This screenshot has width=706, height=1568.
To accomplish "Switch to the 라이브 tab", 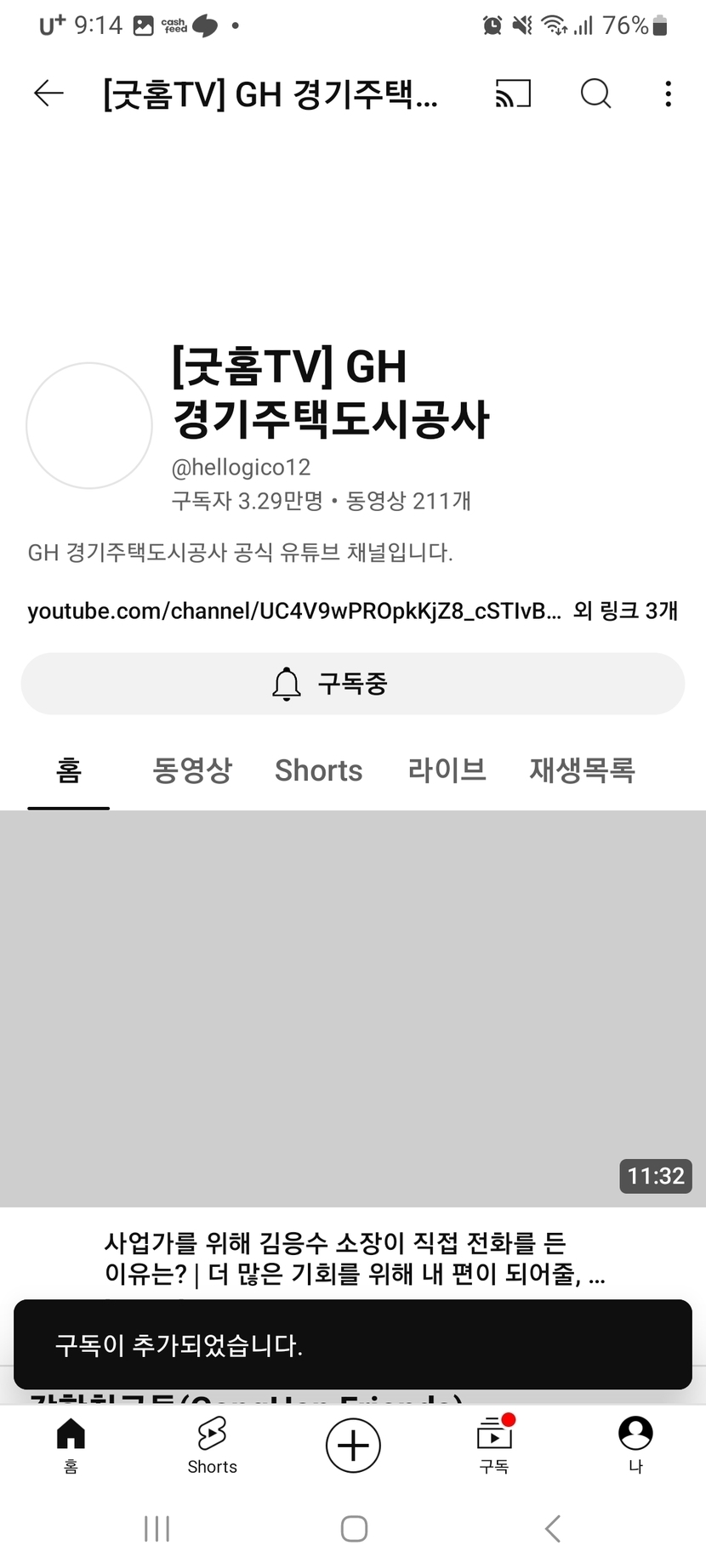I will click(447, 770).
